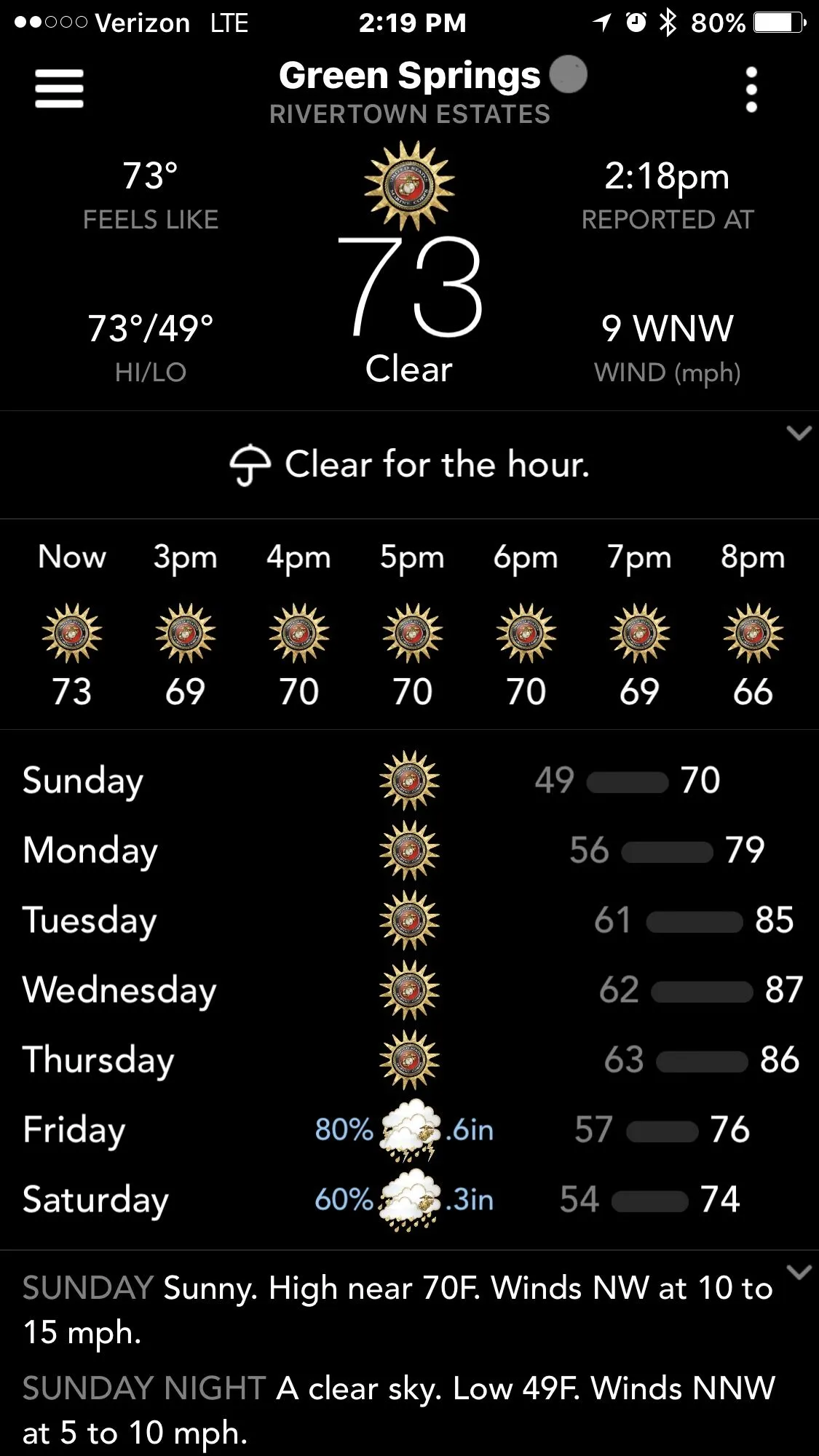Expand the hourly precipitation section
The image size is (819, 1456).
point(799,434)
